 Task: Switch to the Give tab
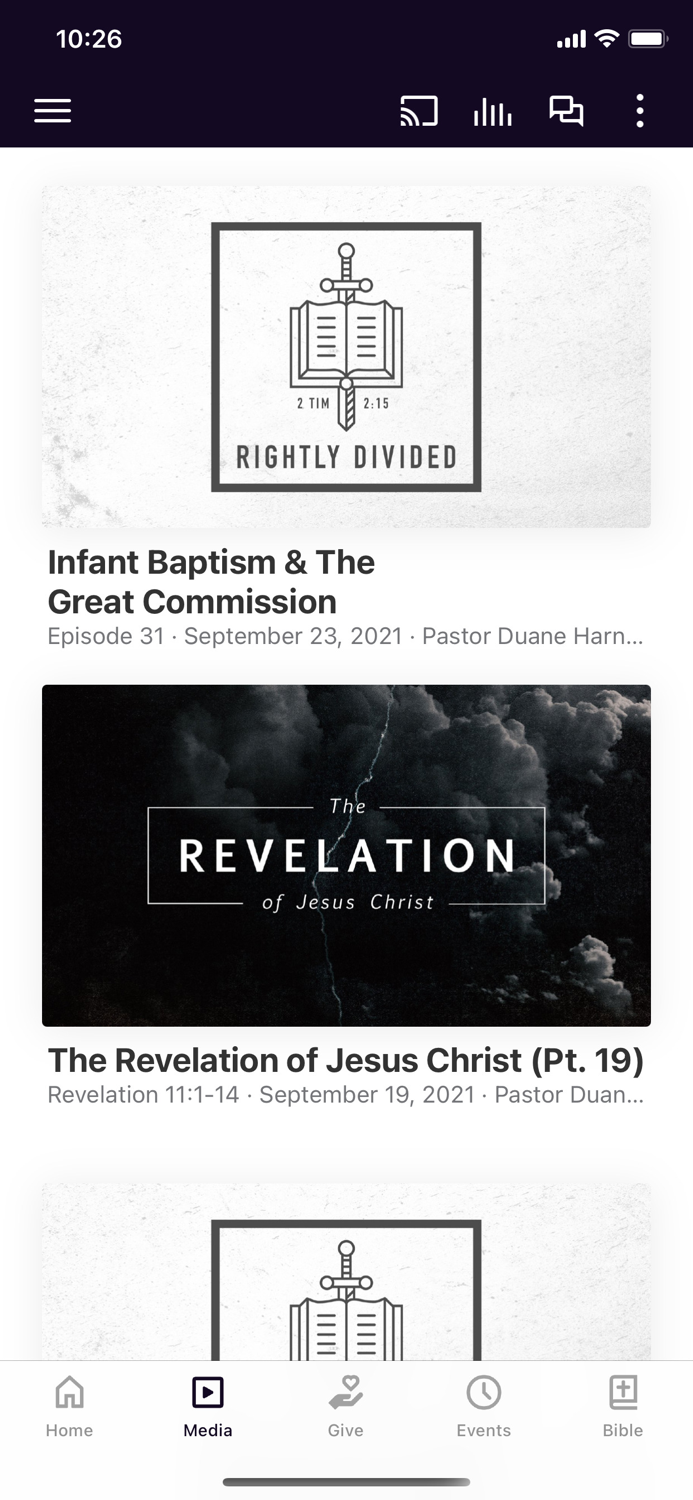click(346, 1406)
